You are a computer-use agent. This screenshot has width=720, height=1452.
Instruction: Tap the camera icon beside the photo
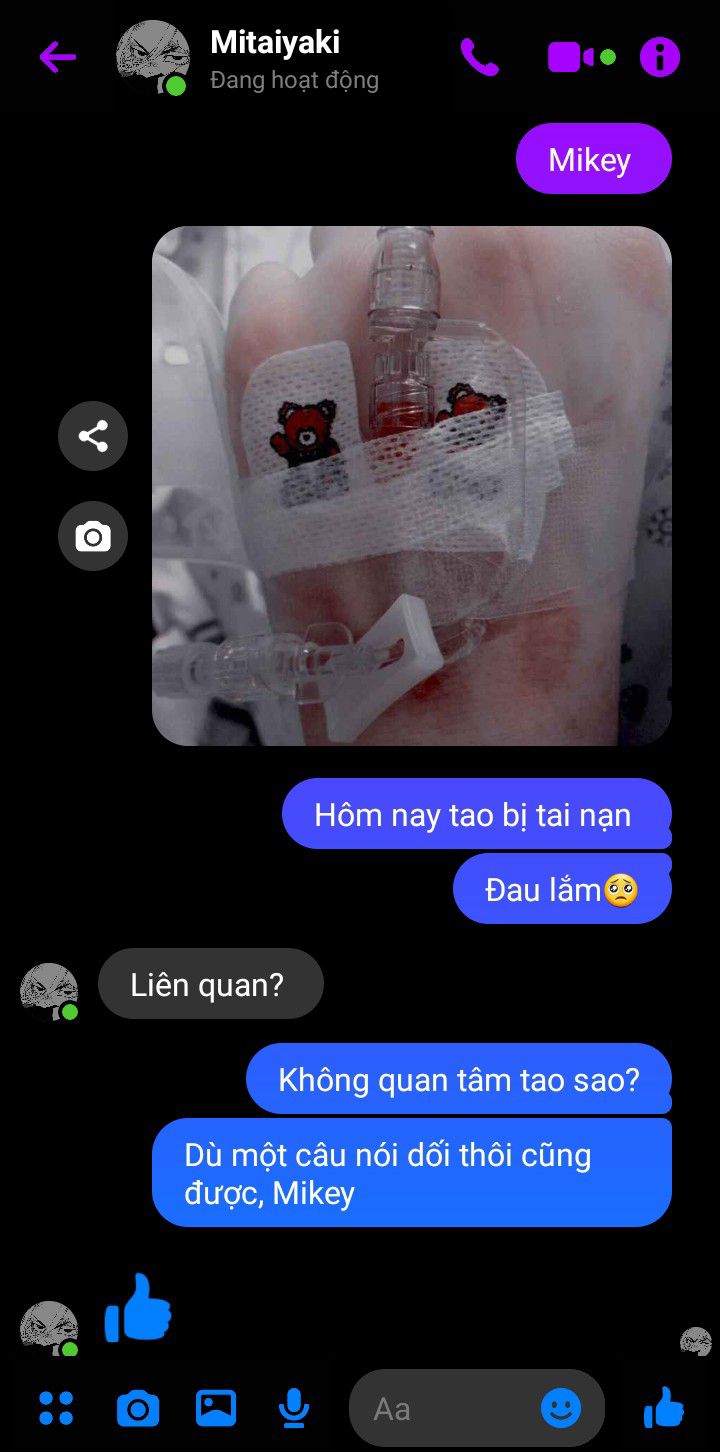[x=93, y=537]
